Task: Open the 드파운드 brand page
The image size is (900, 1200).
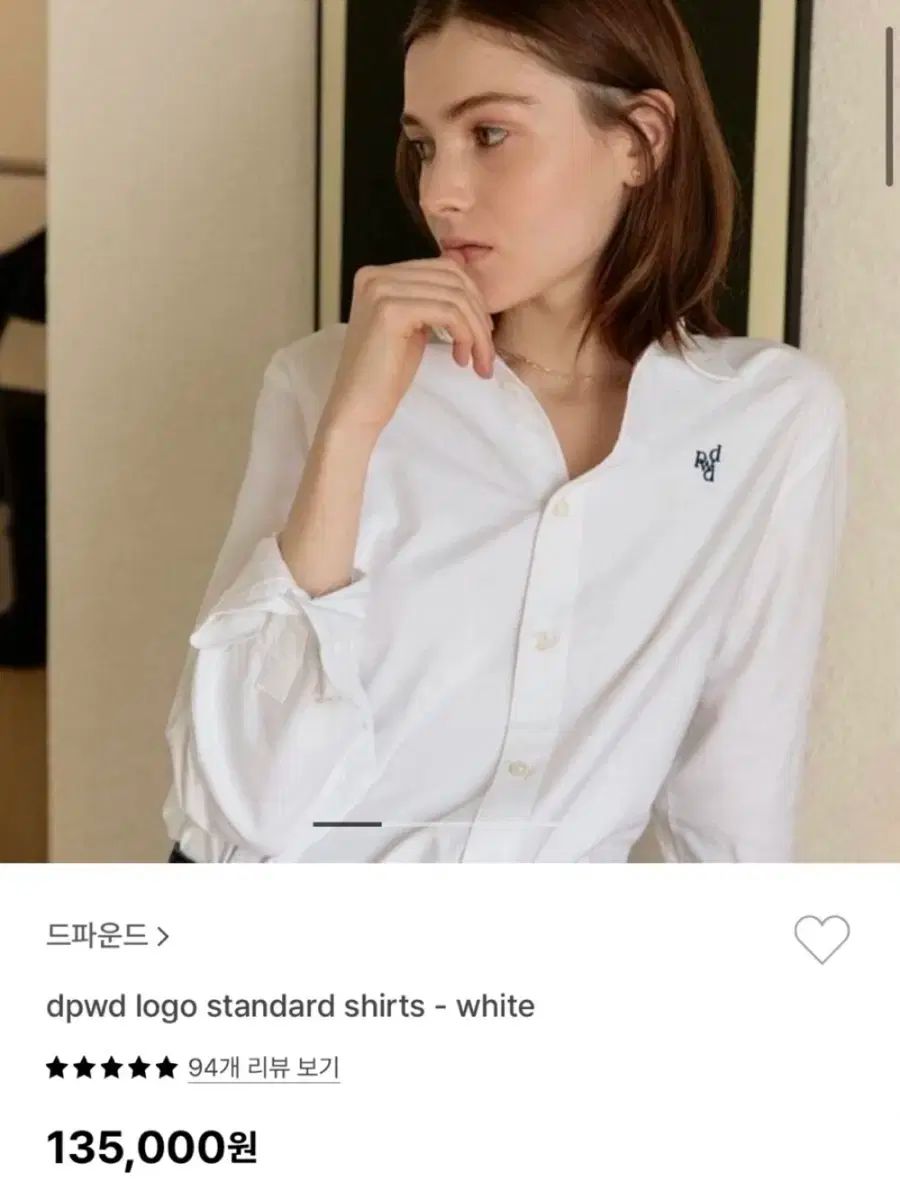Action: coord(108,936)
